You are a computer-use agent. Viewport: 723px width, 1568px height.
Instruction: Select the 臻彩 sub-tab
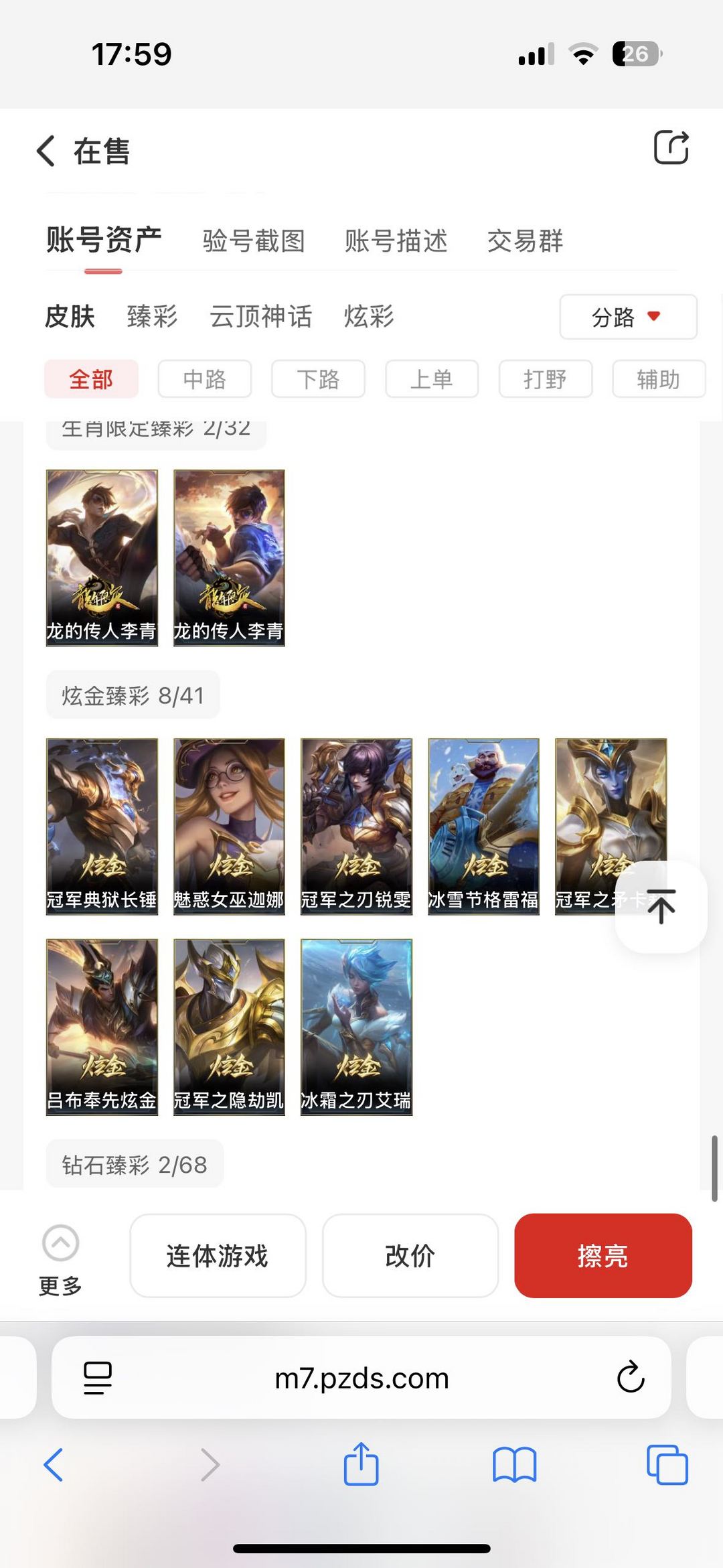click(152, 316)
